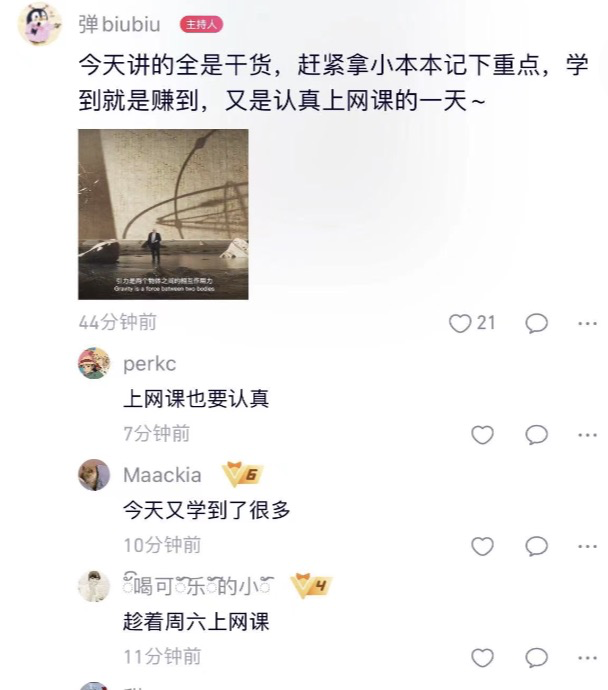608x690 pixels.
Task: Like perkc's comment
Action: [x=483, y=434]
